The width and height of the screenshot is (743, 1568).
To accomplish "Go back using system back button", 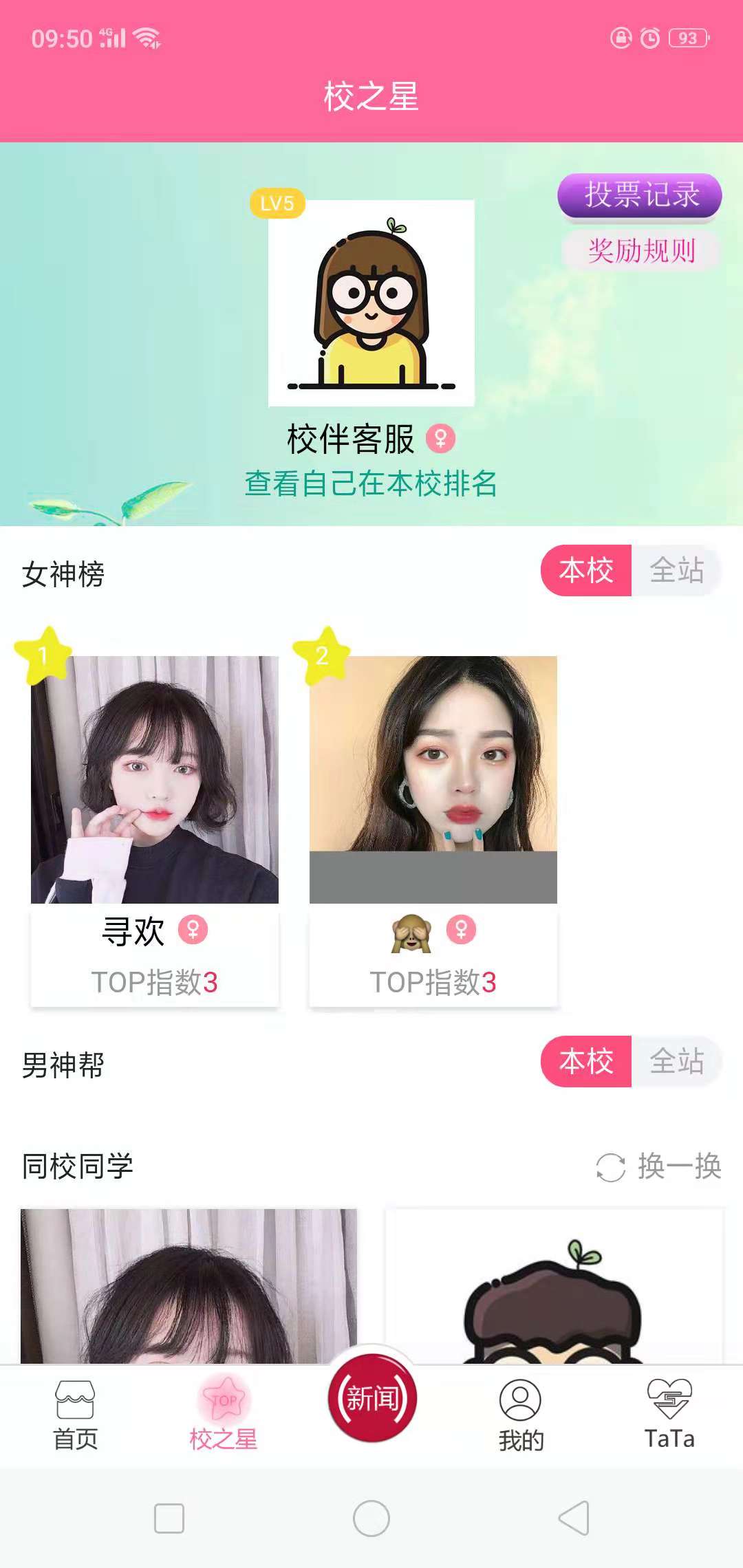I will click(x=574, y=1518).
